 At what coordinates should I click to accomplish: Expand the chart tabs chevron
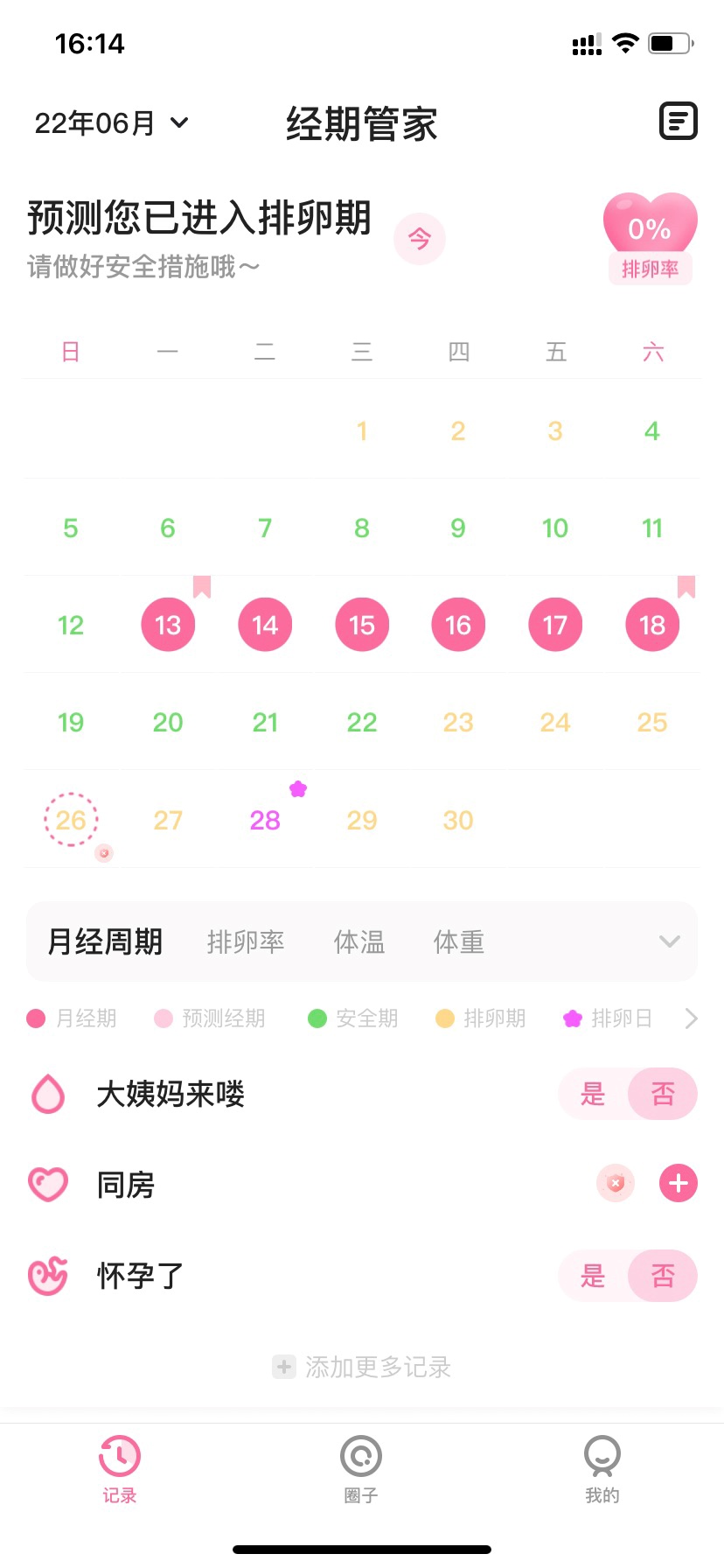[x=670, y=942]
